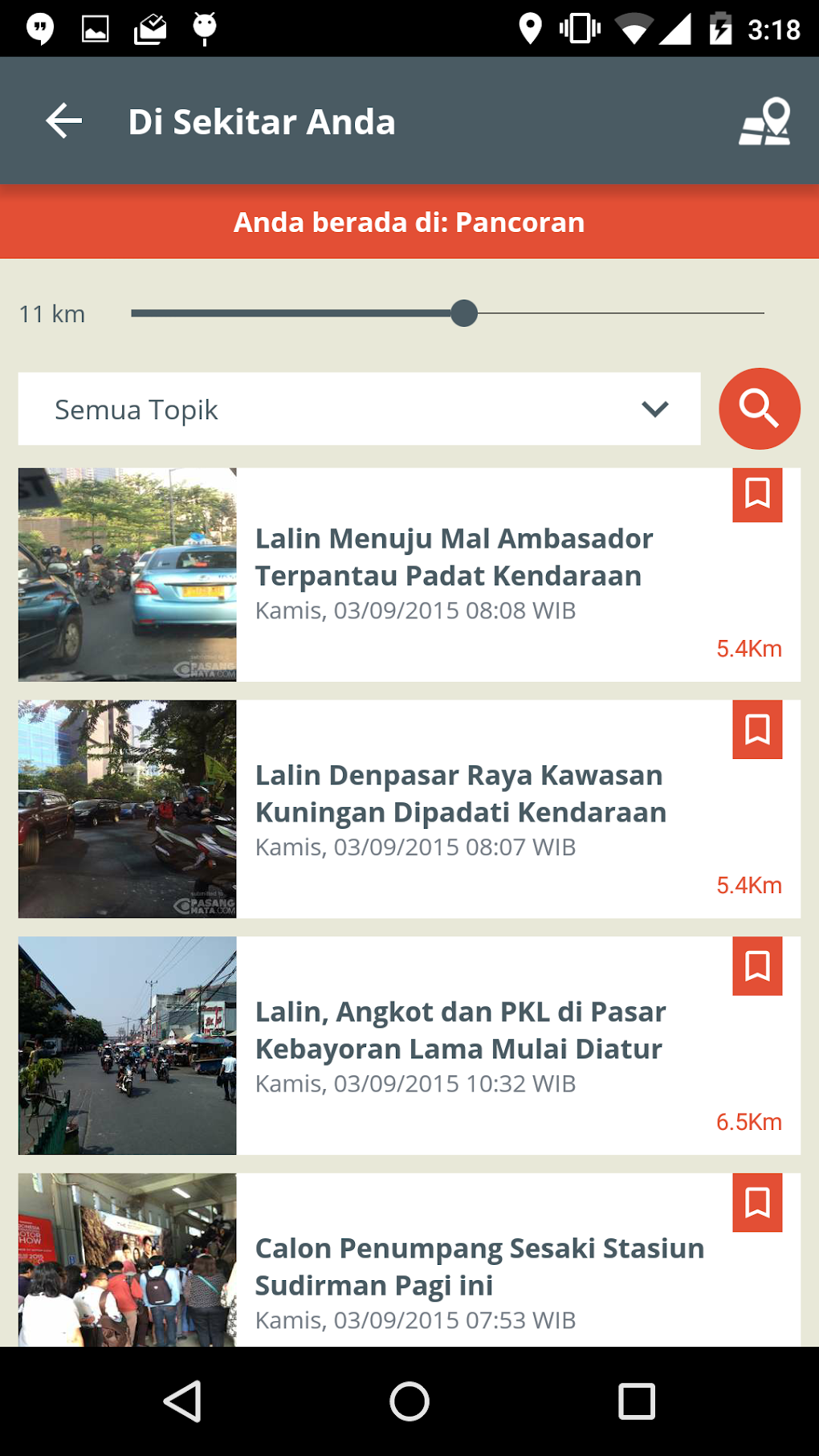Read the Pasar Kebayoran Lama article
819x1456 pixels.
pos(460,1030)
